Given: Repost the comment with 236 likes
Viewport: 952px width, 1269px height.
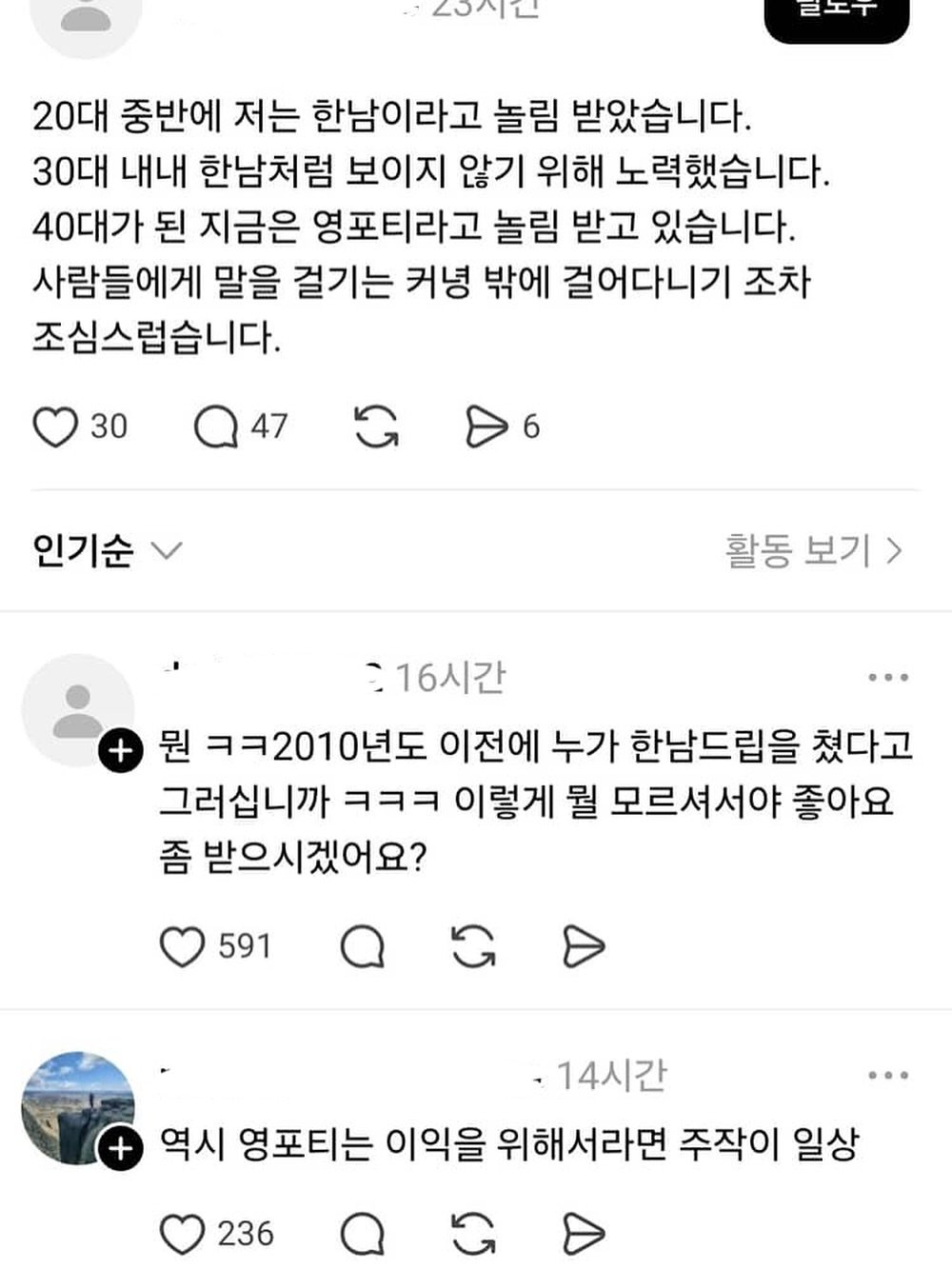Looking at the screenshot, I should point(473,1234).
